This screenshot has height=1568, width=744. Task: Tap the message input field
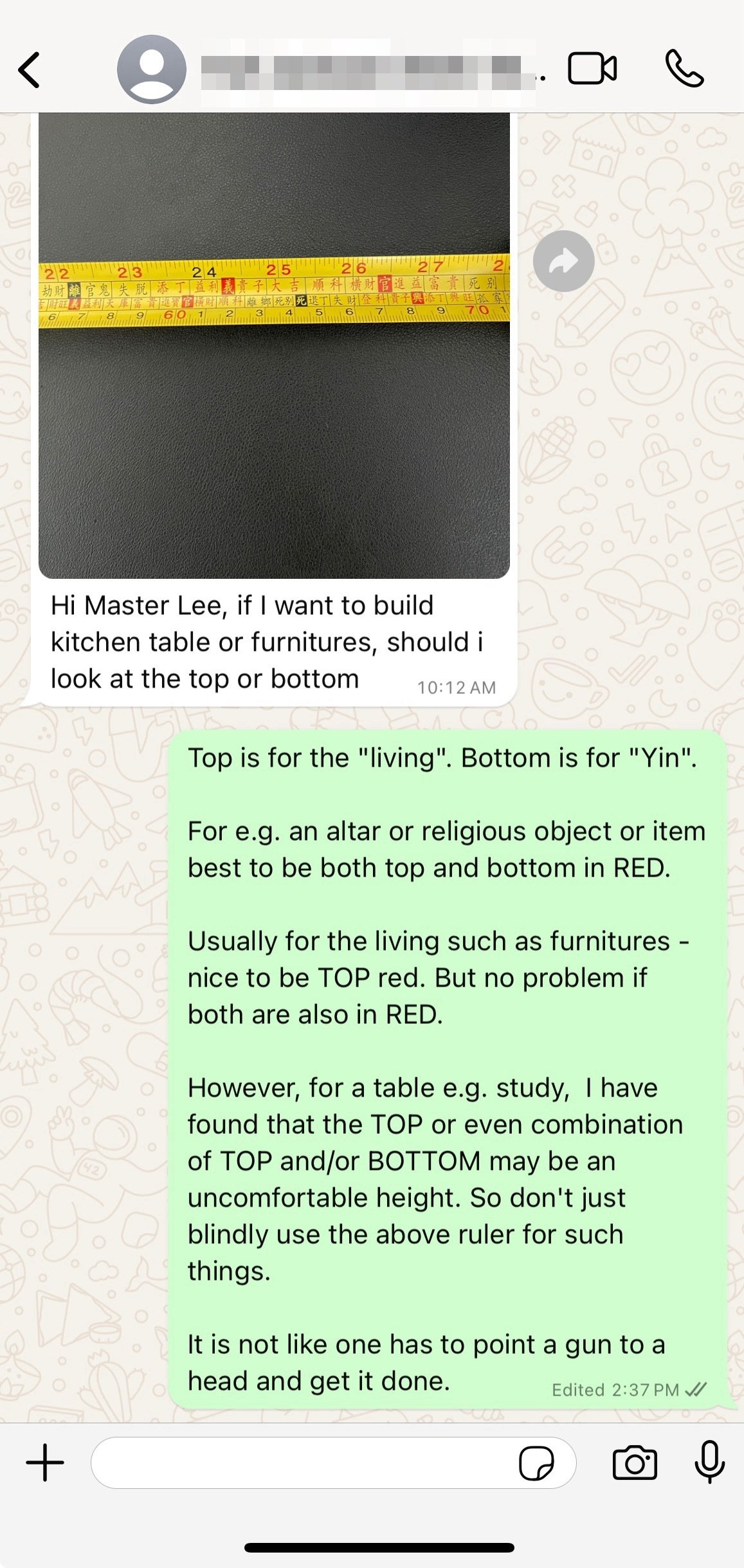click(x=302, y=1463)
